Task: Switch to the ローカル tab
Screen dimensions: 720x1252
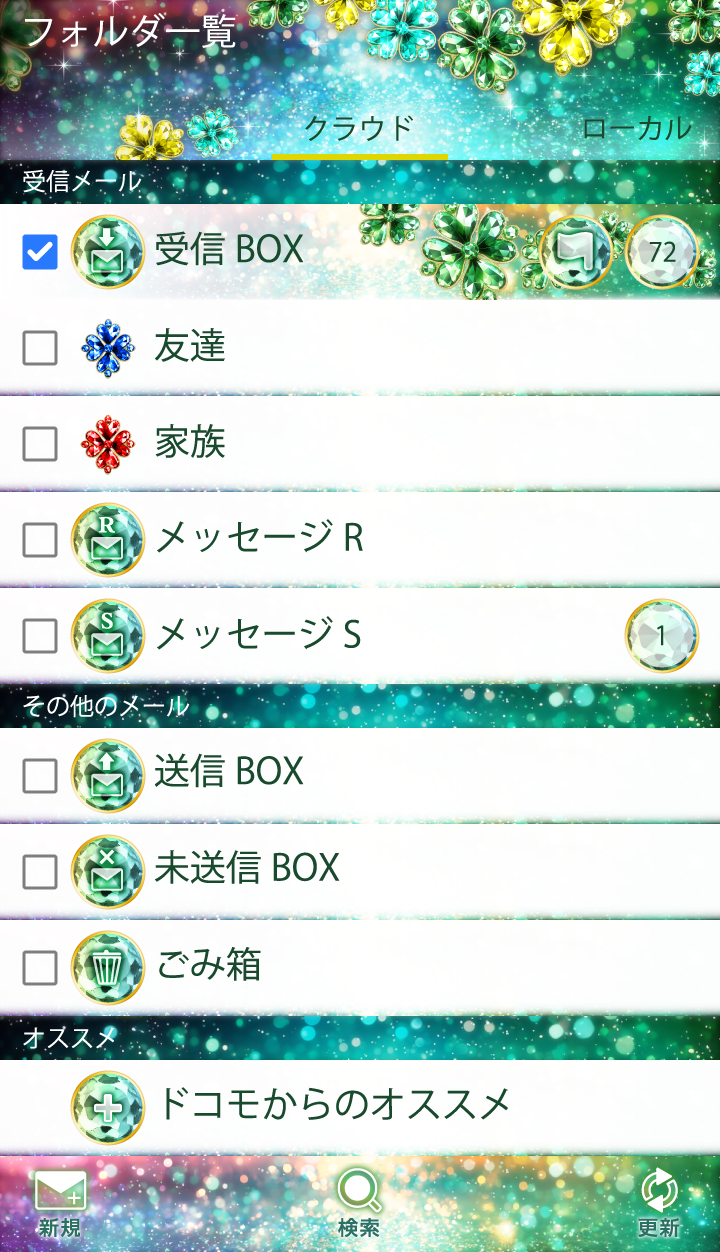Action: pos(636,128)
